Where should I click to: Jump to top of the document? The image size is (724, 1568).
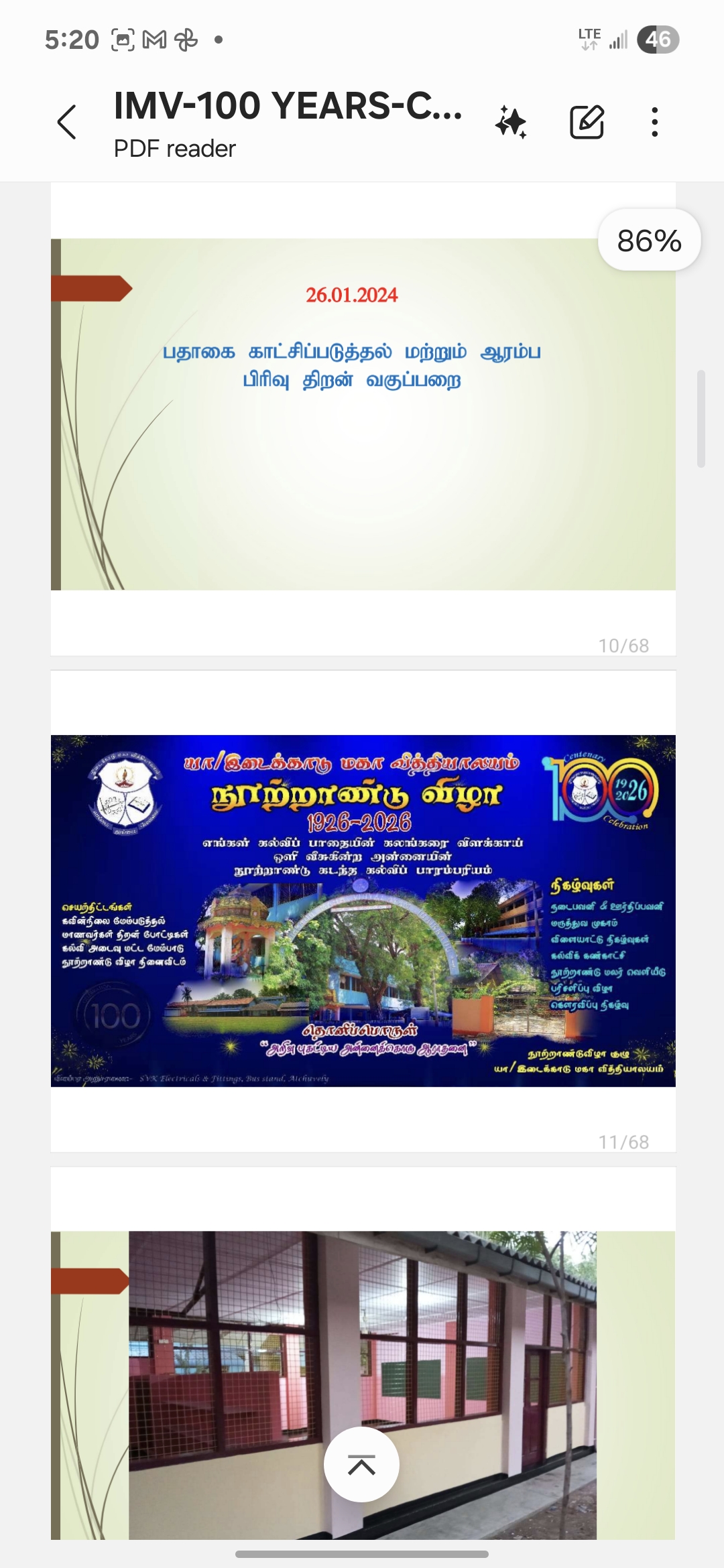(x=361, y=1465)
